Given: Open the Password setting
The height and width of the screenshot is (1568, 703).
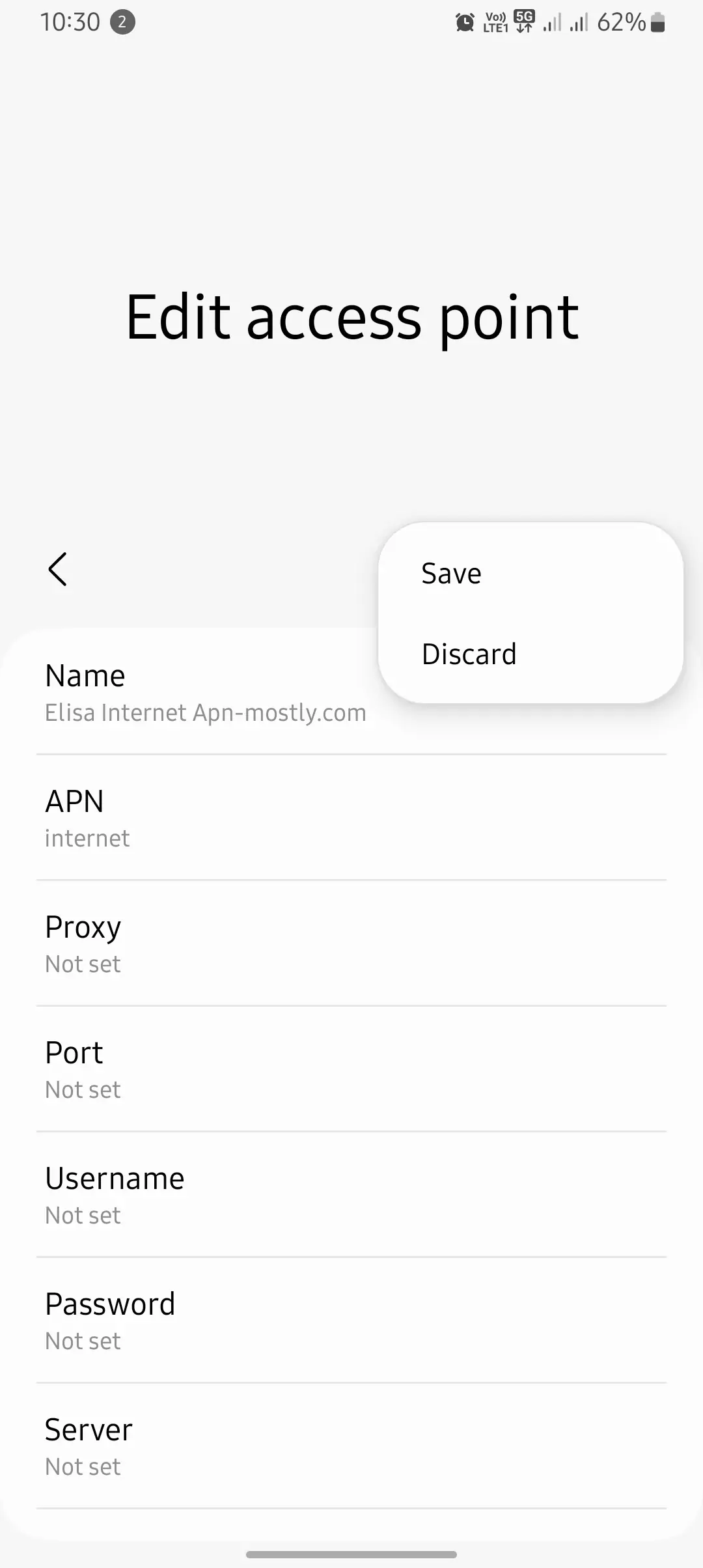Looking at the screenshot, I should coord(351,1321).
